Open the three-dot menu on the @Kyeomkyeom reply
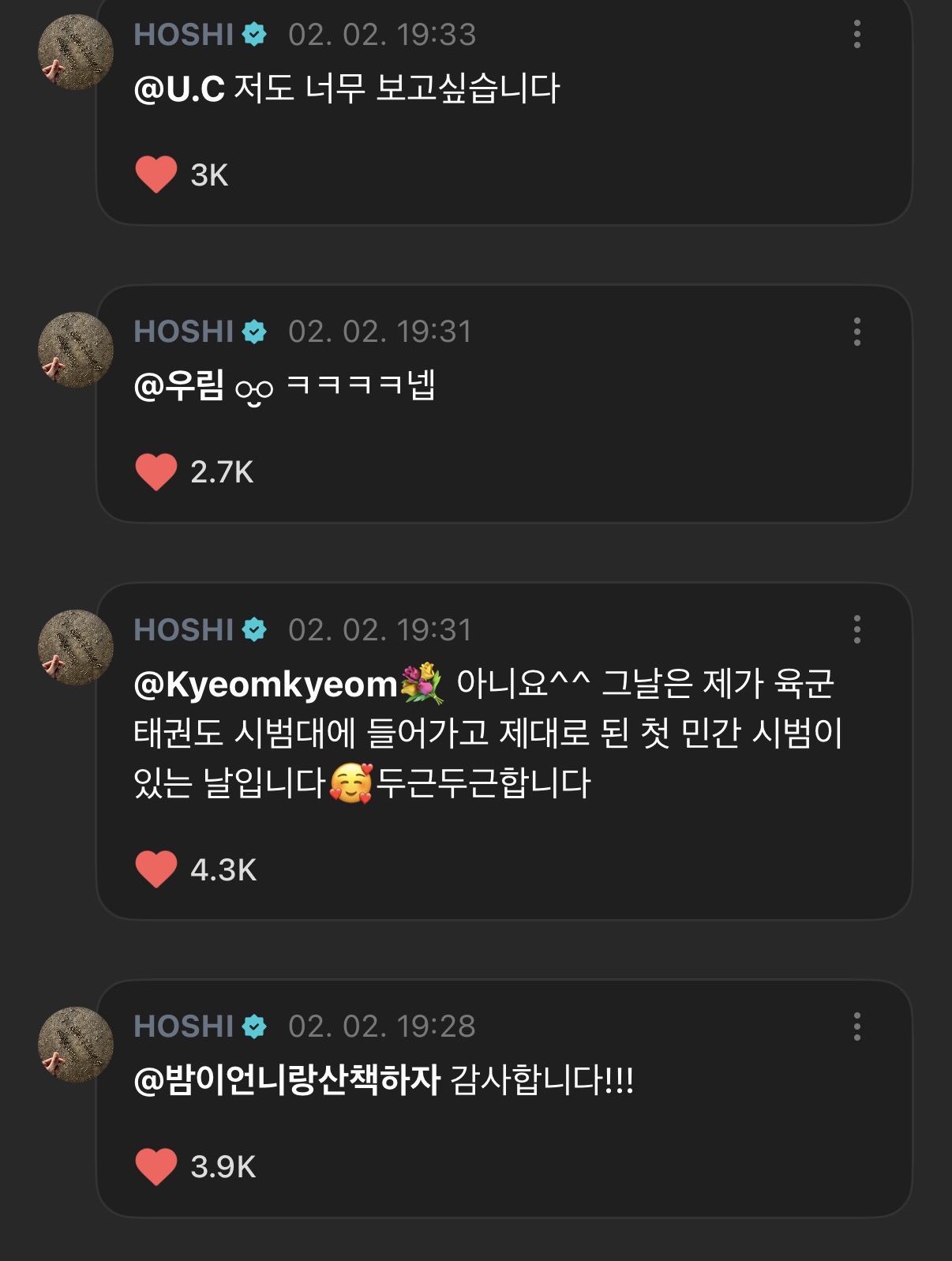 pyautogui.click(x=856, y=630)
